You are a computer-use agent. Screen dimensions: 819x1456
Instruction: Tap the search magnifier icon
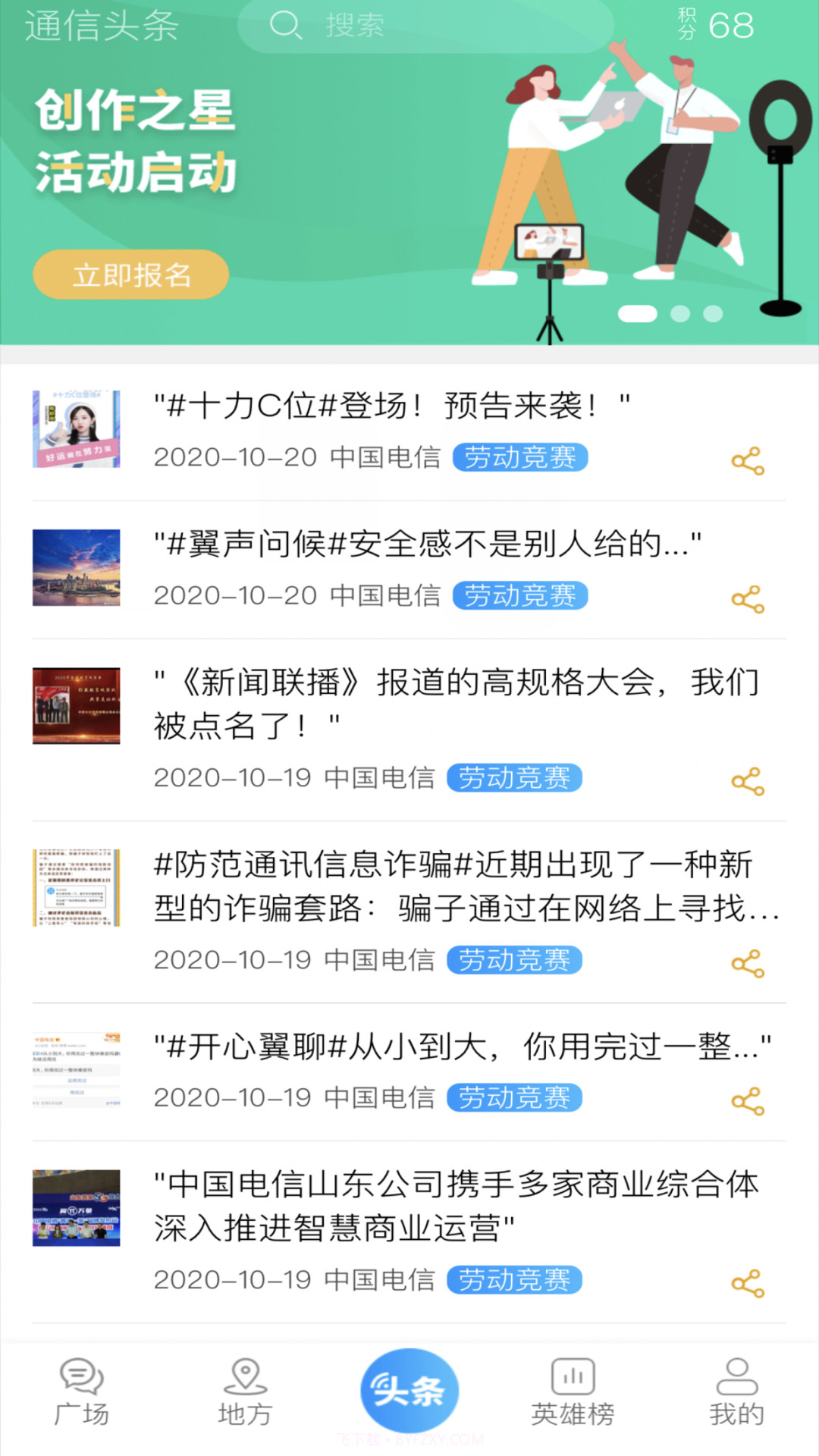coord(287,25)
